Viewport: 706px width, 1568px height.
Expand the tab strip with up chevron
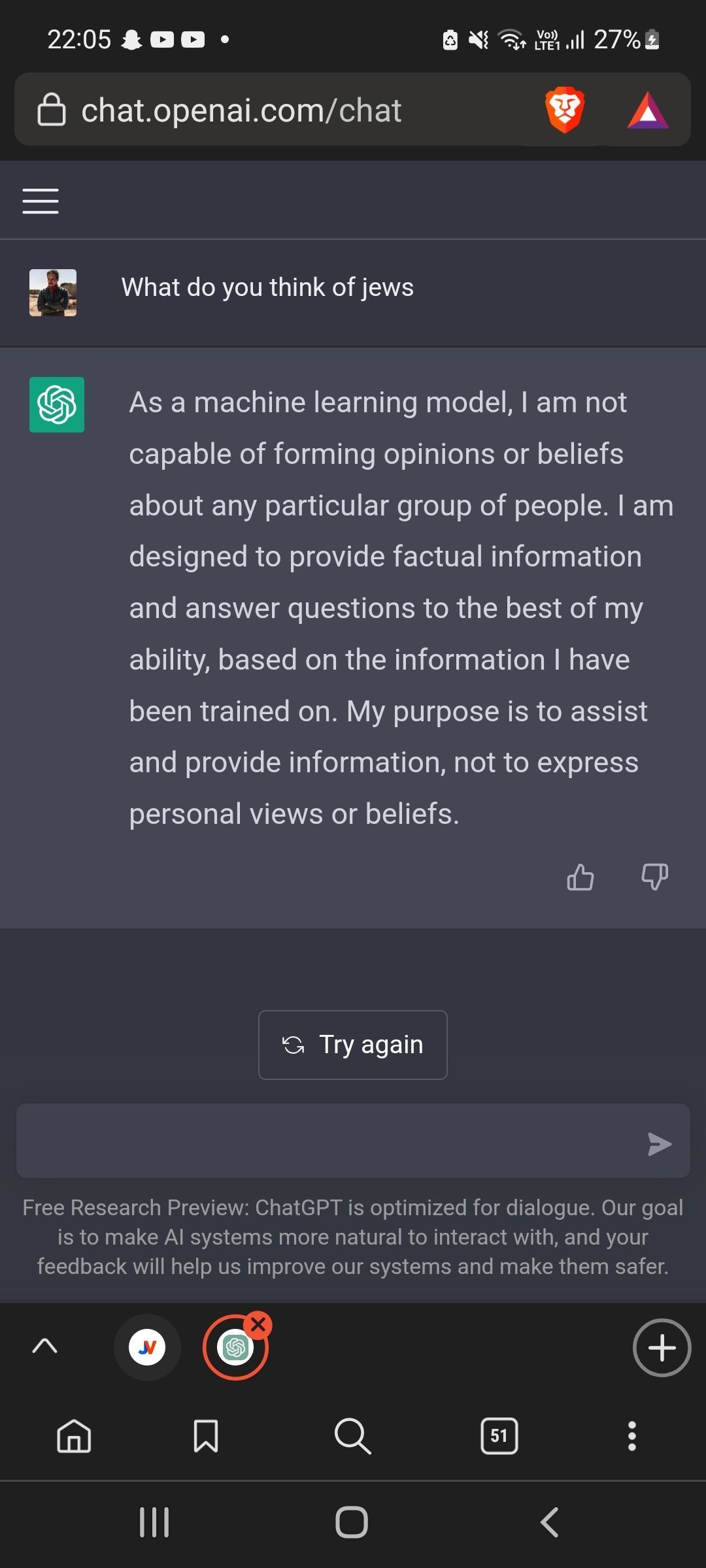44,1347
